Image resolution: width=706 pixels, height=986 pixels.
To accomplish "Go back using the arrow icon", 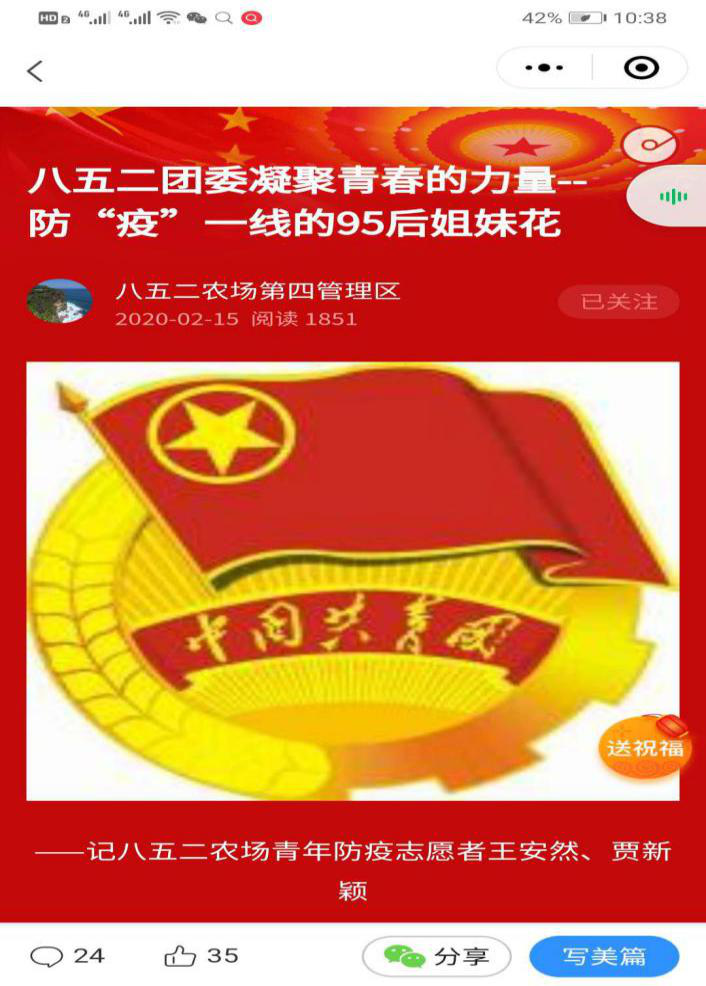I will (36, 70).
